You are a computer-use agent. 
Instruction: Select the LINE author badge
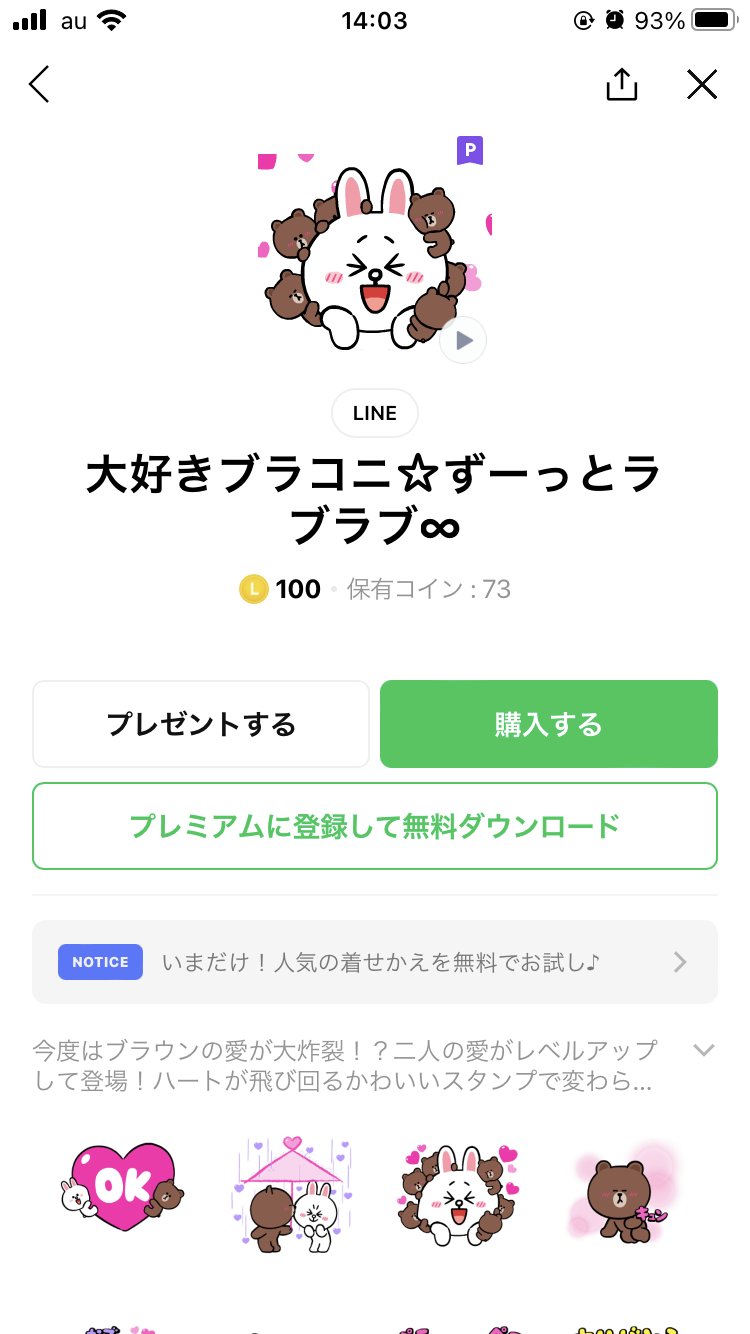point(374,412)
